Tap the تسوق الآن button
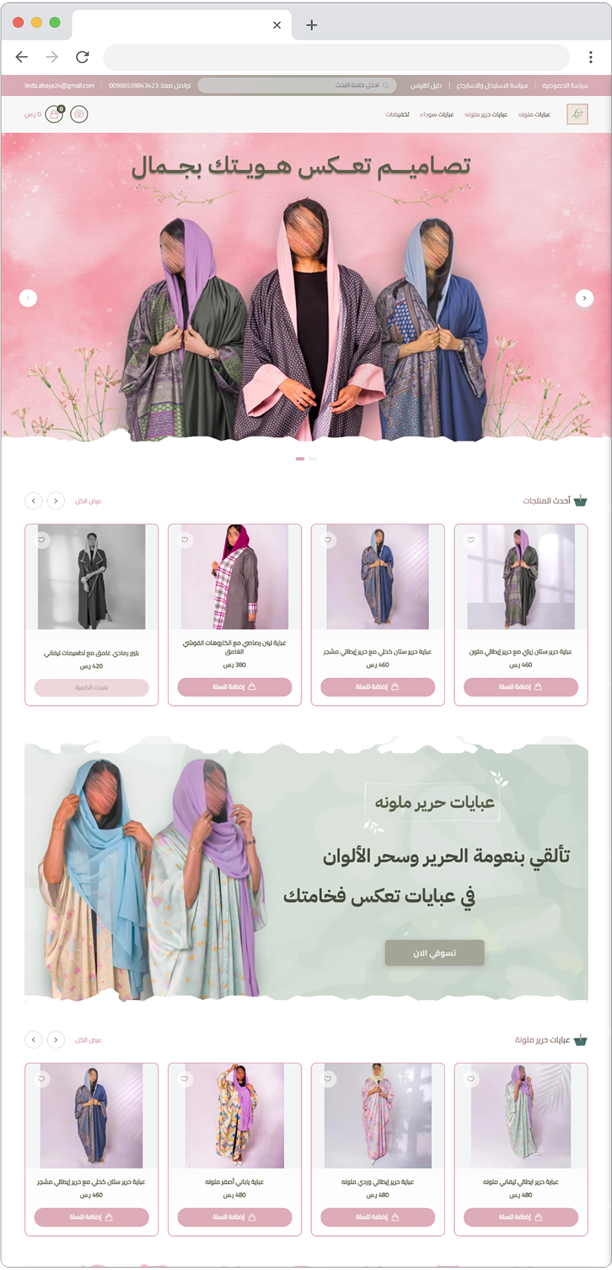Screen dimensions: 612x1270 tap(434, 952)
